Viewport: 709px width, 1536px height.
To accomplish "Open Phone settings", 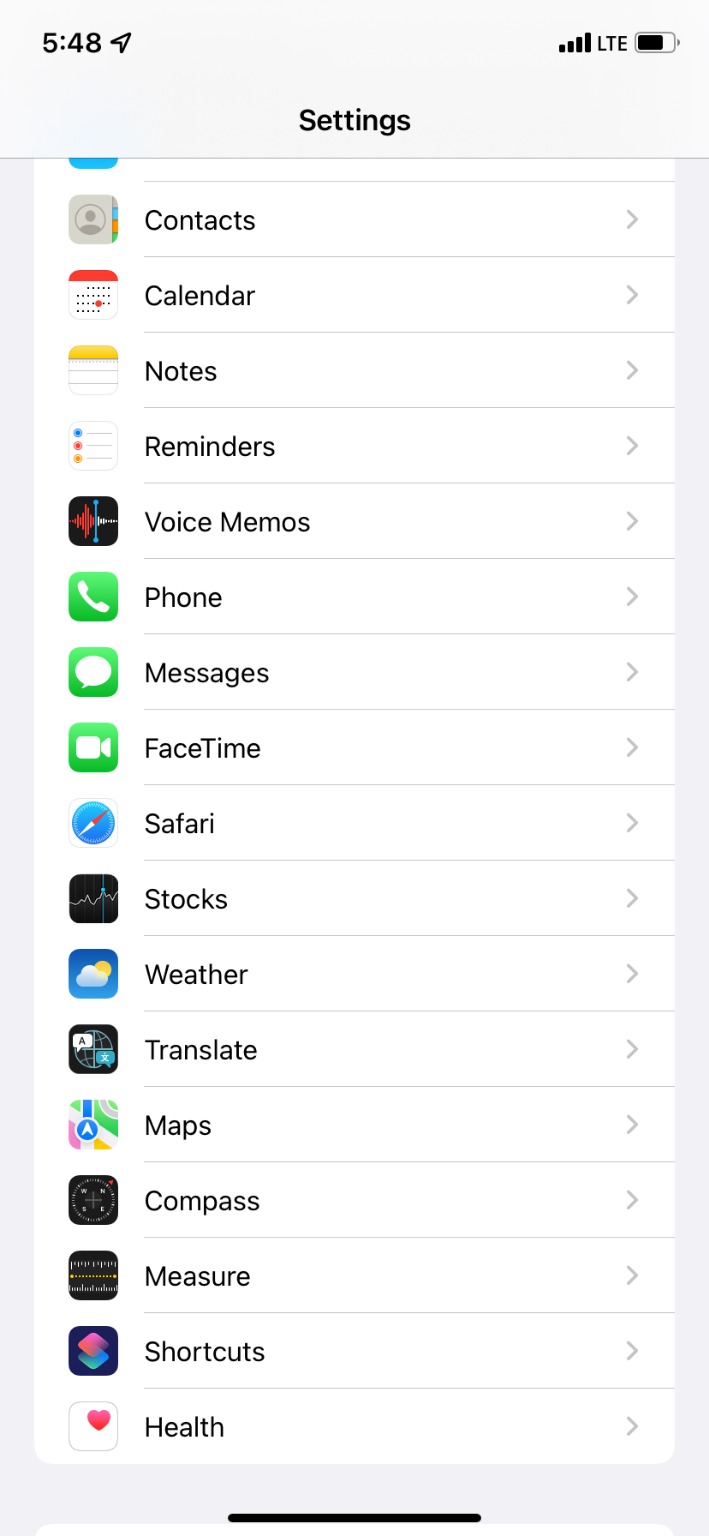I will pyautogui.click(x=354, y=598).
